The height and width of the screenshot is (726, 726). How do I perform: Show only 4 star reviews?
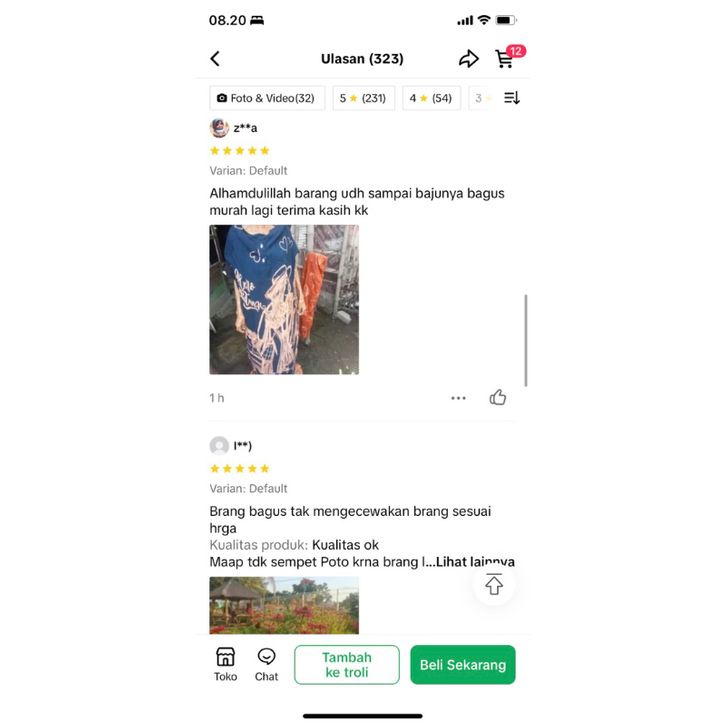[431, 98]
